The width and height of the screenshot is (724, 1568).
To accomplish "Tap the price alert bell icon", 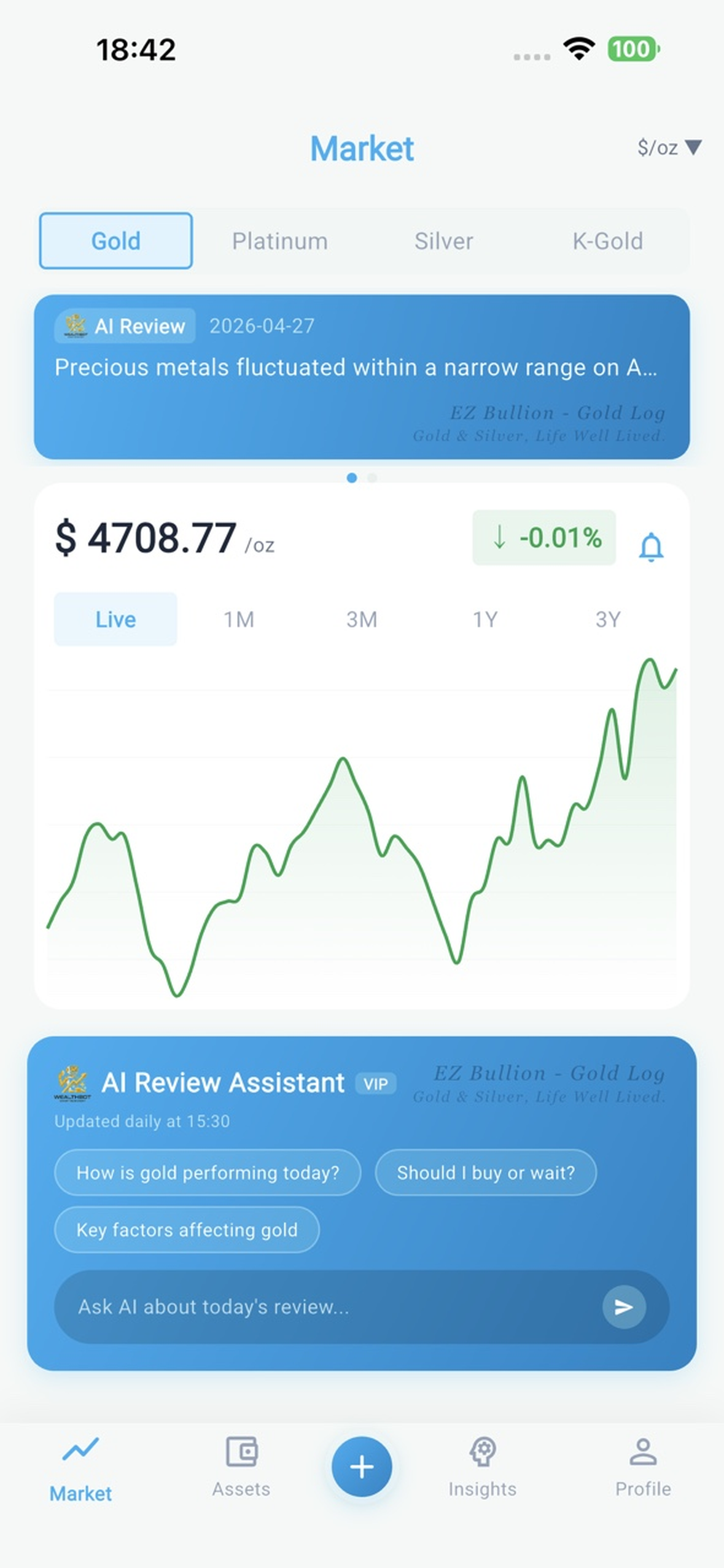I will [651, 546].
